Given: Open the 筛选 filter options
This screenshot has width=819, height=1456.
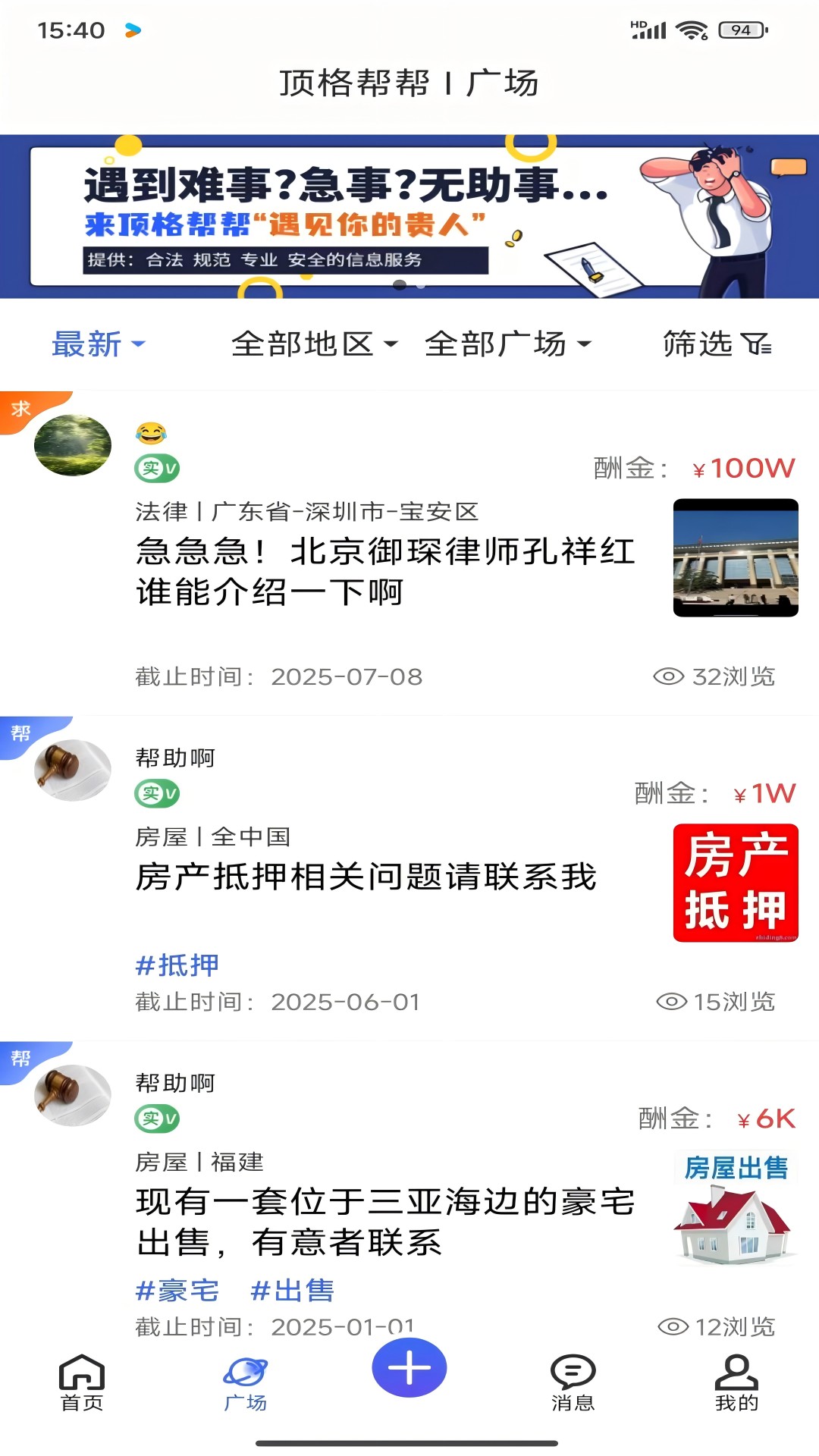Looking at the screenshot, I should pos(717,344).
